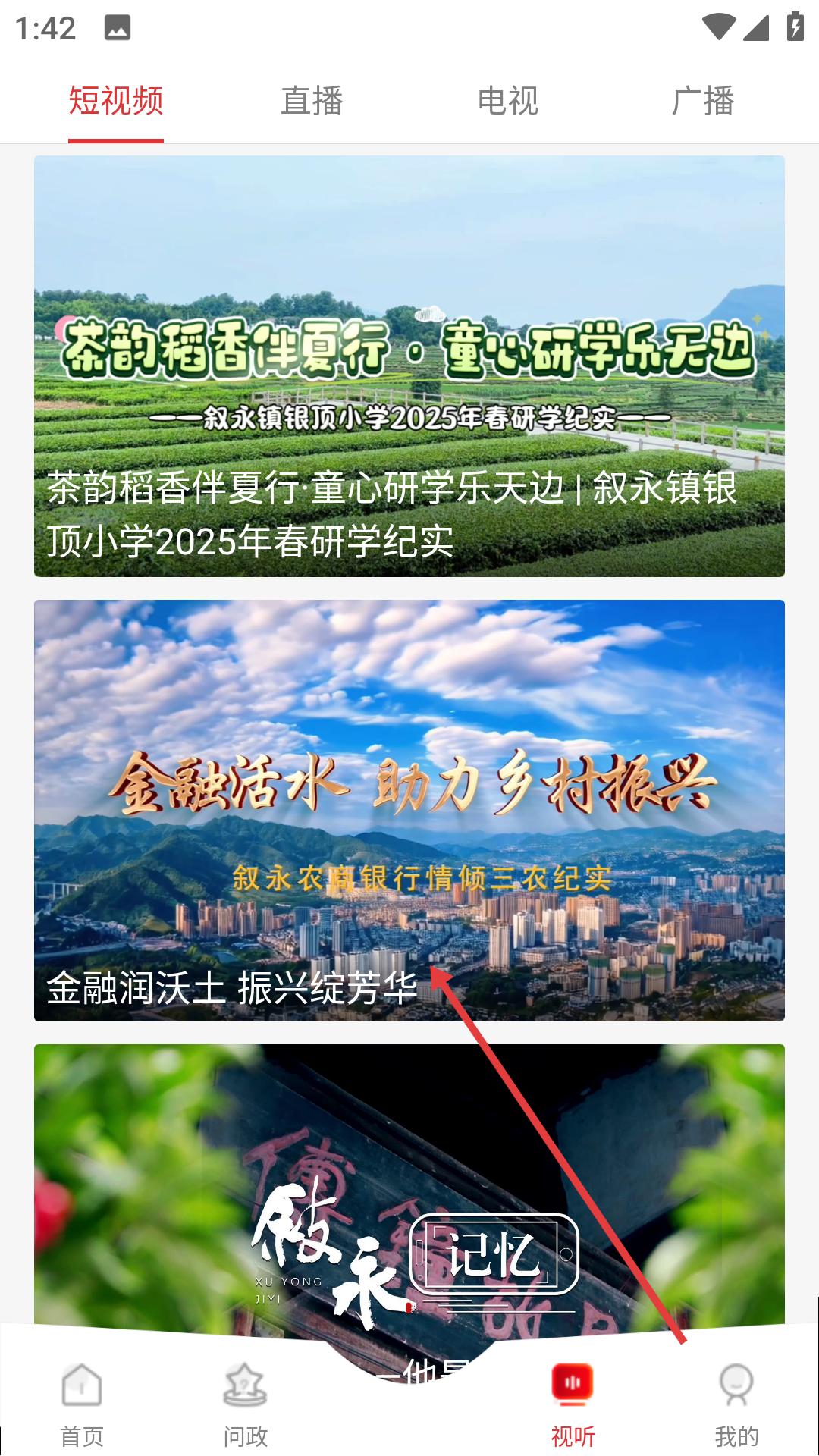The height and width of the screenshot is (1456, 819).
Task: Switch to the 短视频 tab
Action: click(116, 101)
